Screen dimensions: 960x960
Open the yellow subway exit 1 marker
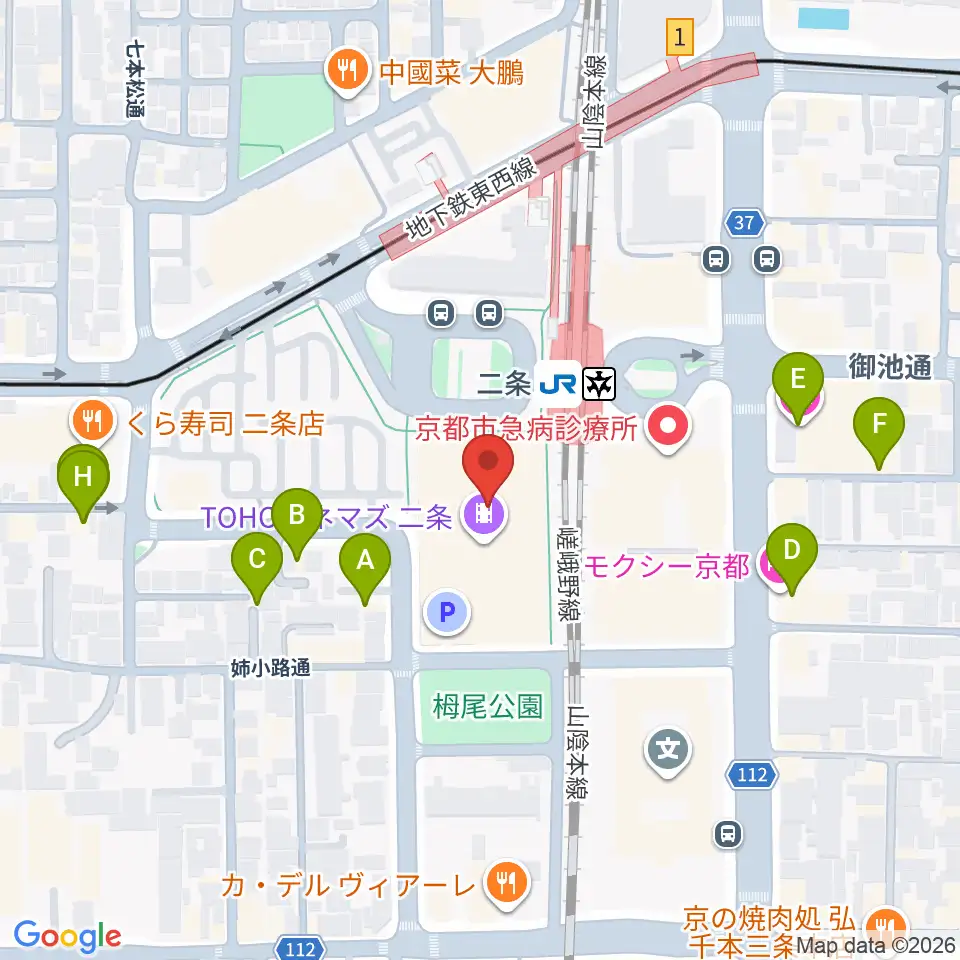click(679, 38)
